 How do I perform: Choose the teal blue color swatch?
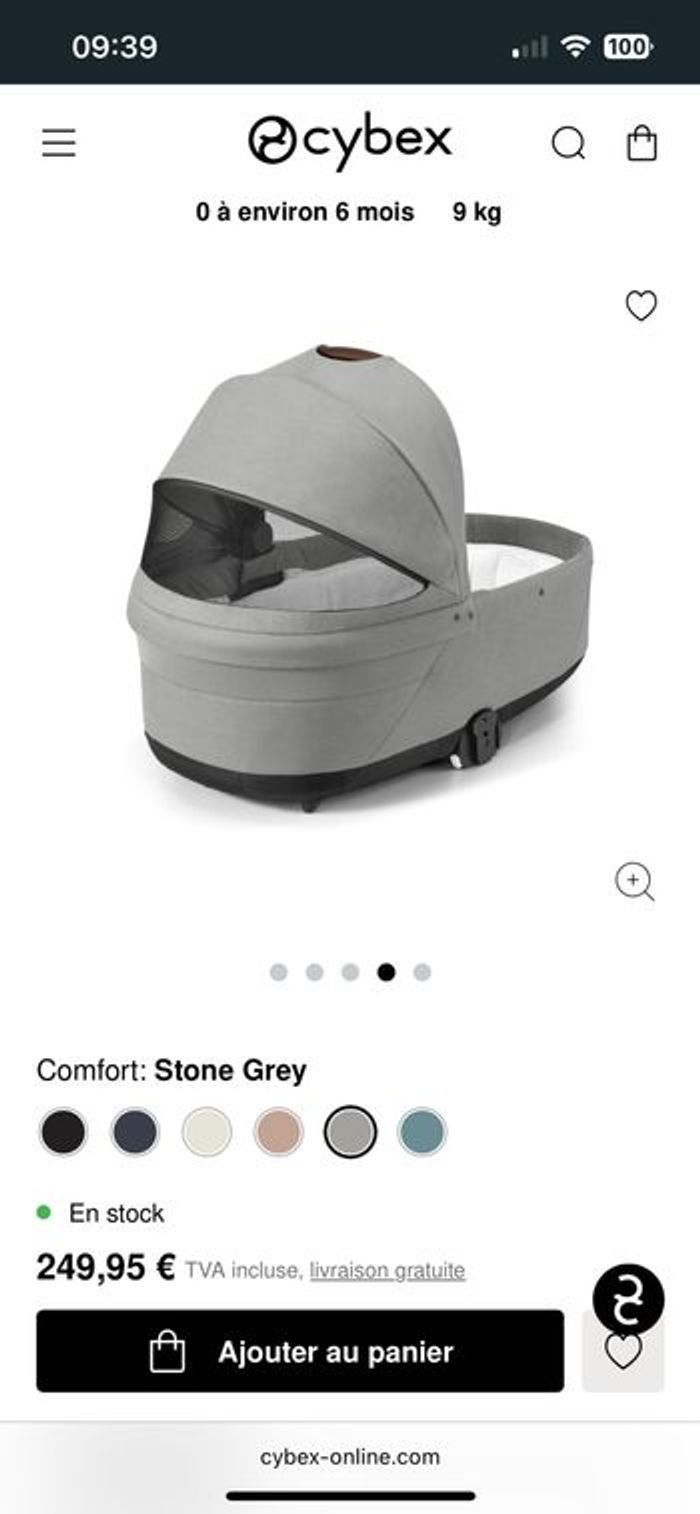(x=422, y=1132)
